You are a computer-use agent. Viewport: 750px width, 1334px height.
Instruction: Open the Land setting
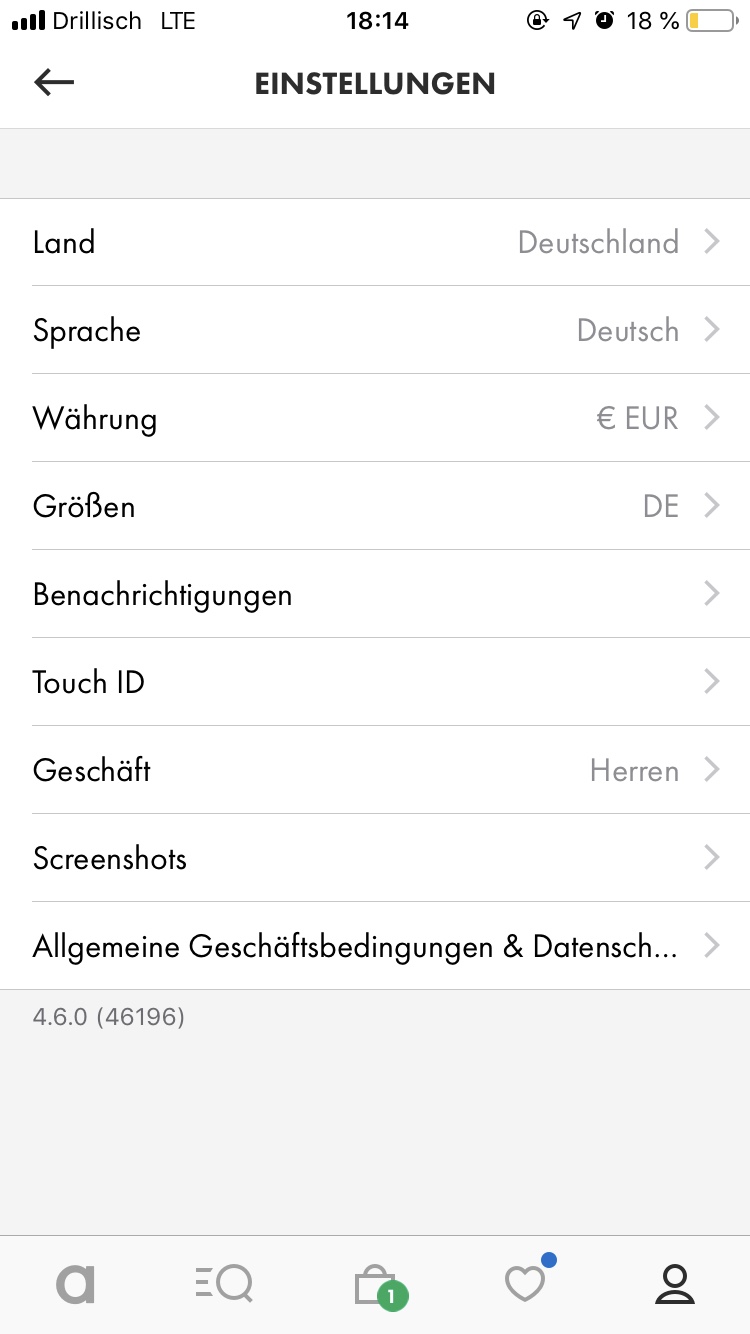click(x=375, y=243)
